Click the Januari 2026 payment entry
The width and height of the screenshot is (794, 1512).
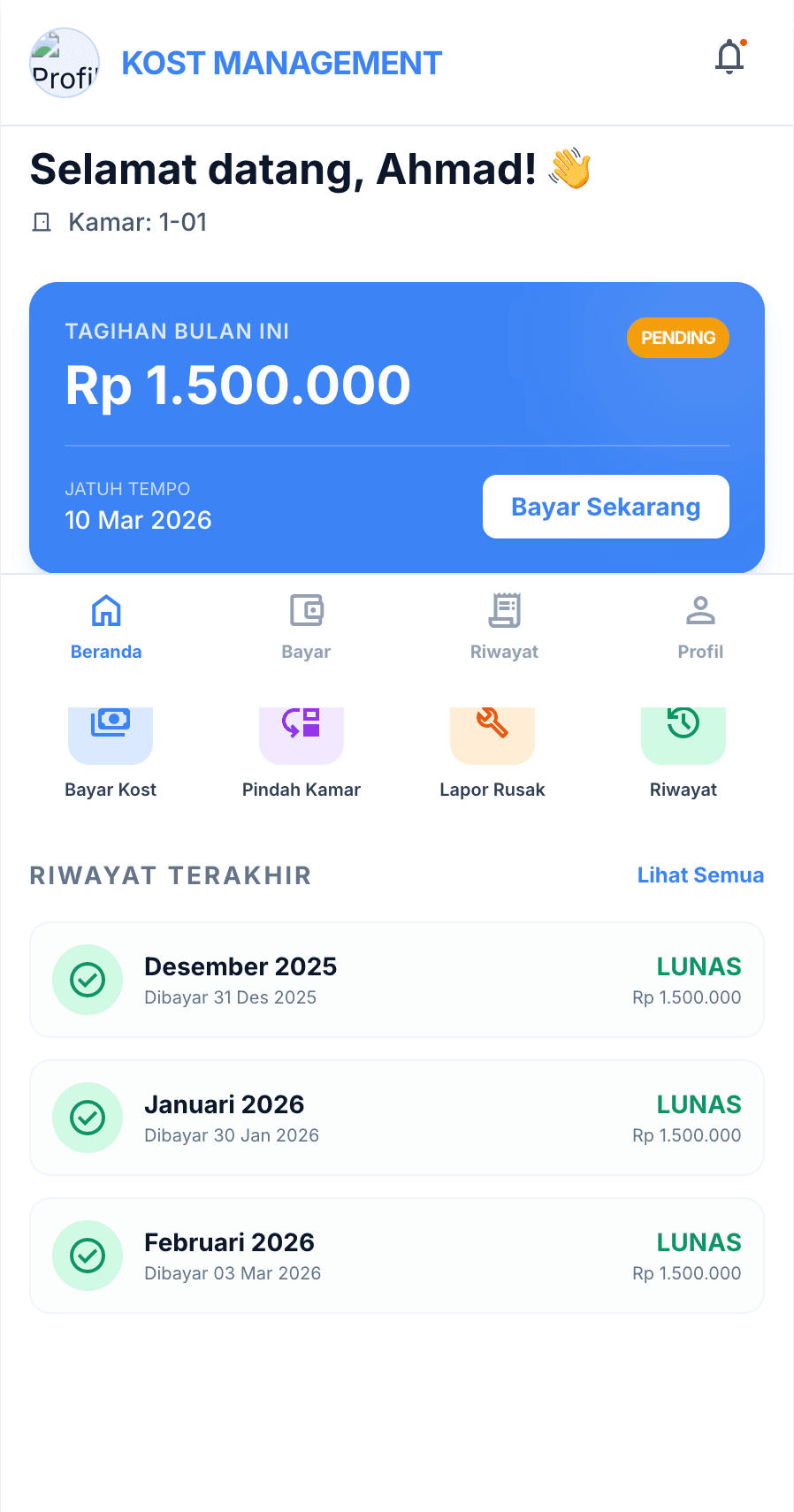(396, 1118)
